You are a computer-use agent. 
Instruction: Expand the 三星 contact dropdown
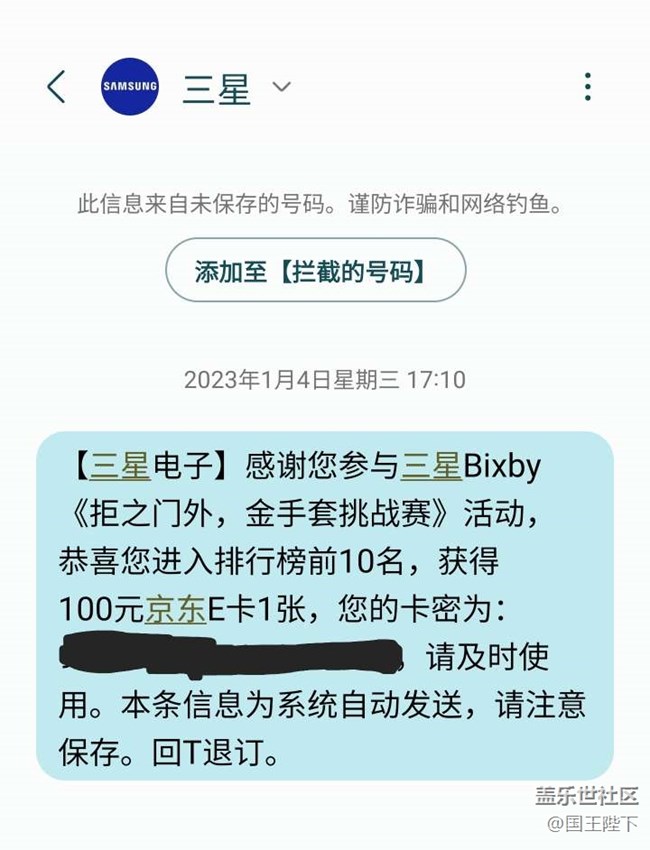[282, 87]
